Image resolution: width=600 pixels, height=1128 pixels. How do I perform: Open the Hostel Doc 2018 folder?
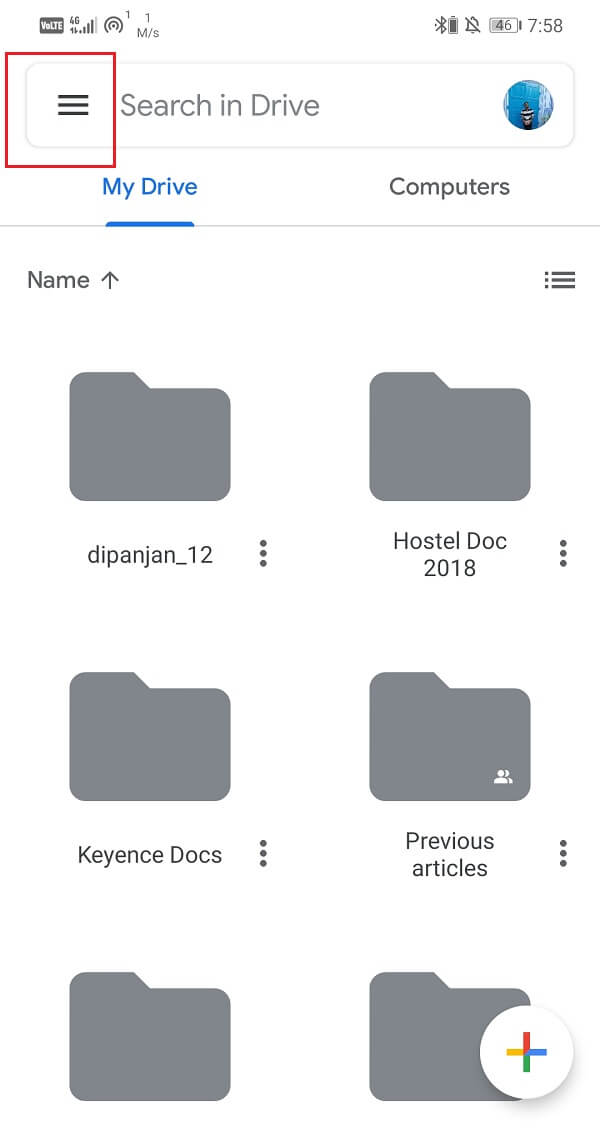[450, 437]
